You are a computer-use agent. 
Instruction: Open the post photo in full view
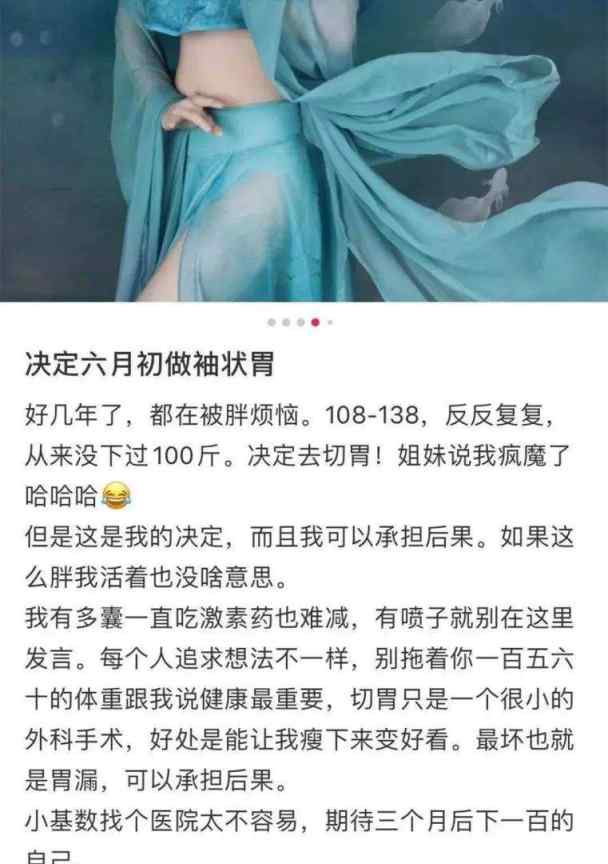(x=304, y=150)
